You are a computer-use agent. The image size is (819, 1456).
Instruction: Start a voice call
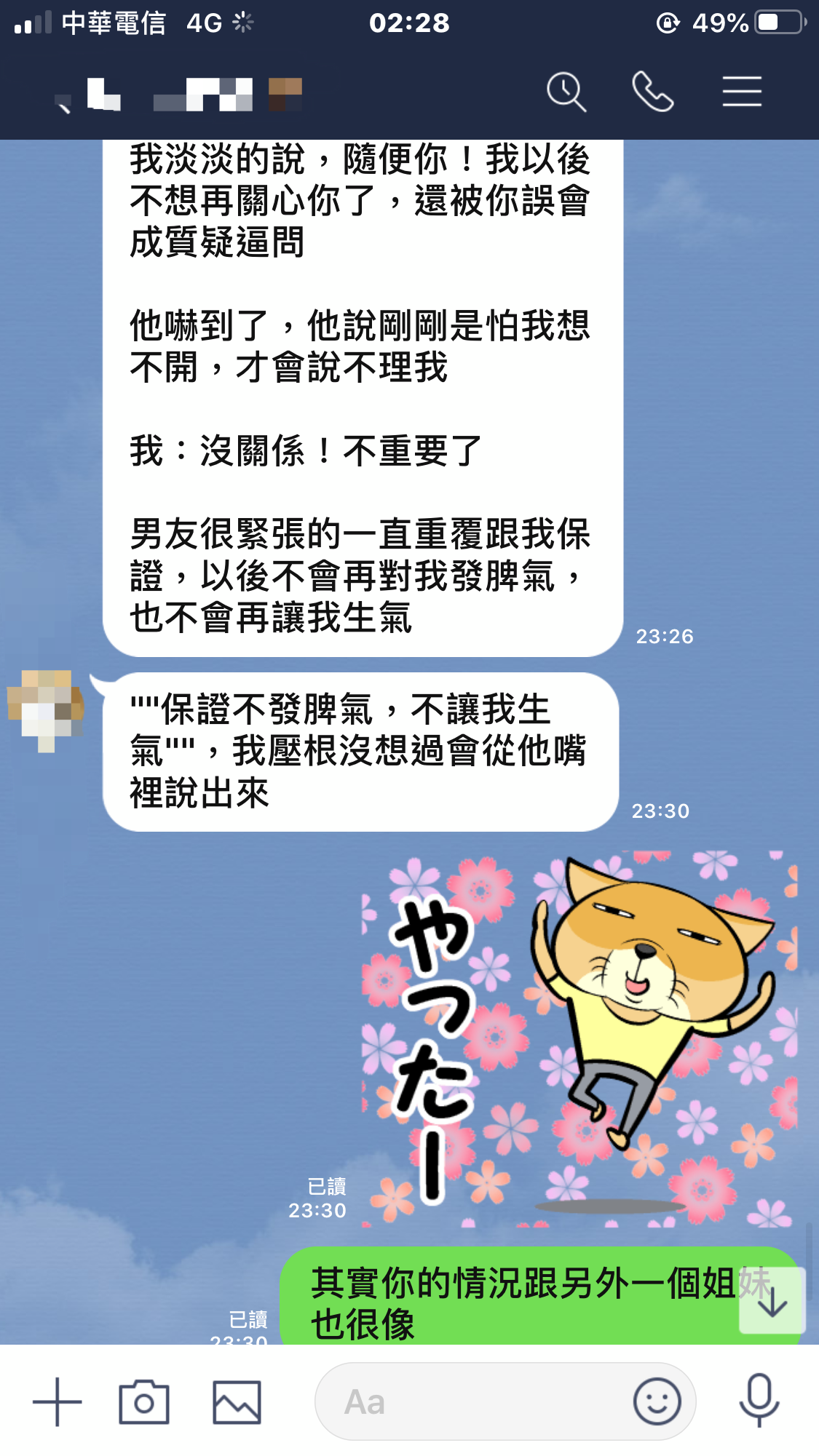[x=653, y=92]
